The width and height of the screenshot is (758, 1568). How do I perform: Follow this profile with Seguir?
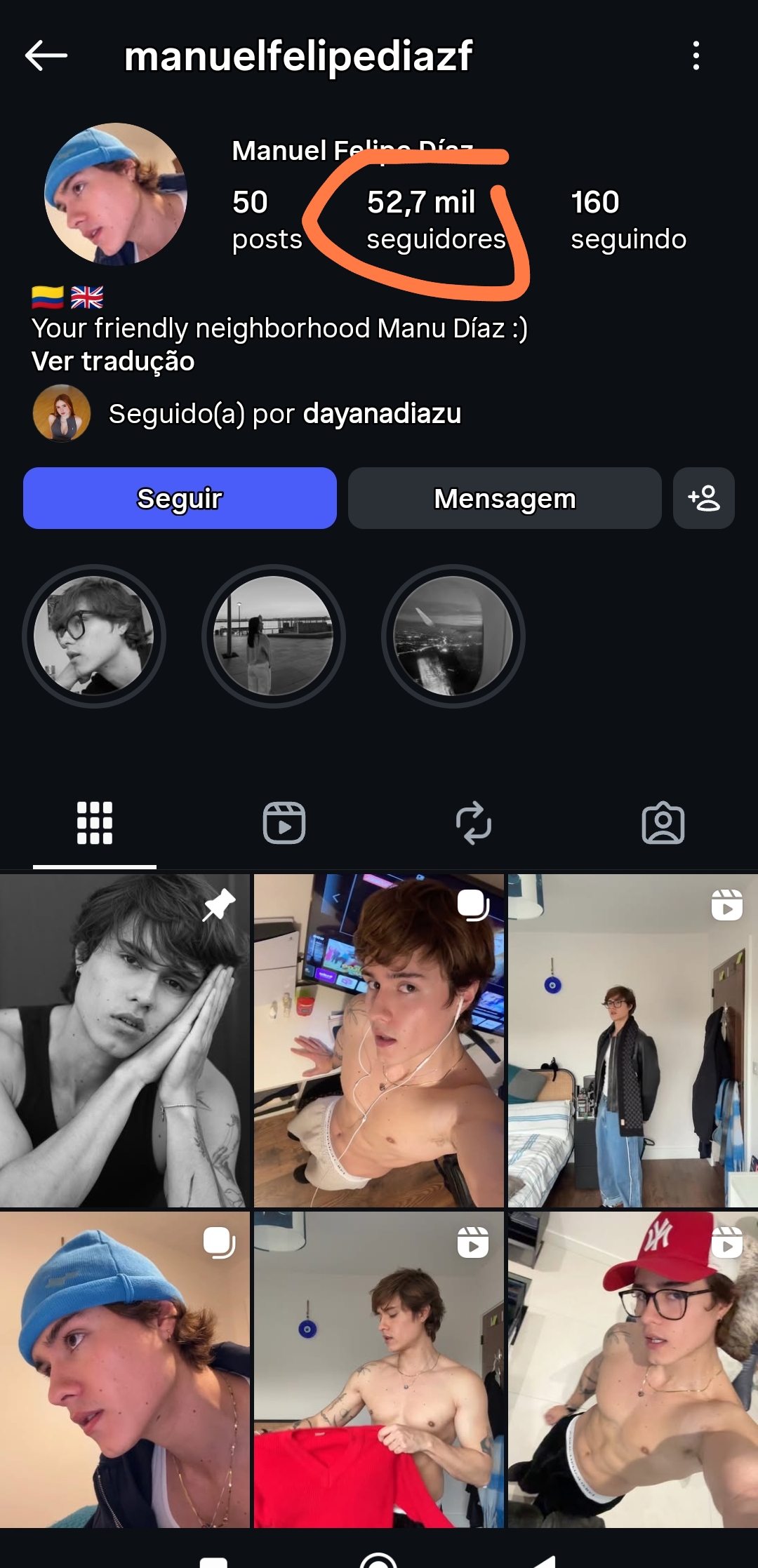(x=180, y=498)
